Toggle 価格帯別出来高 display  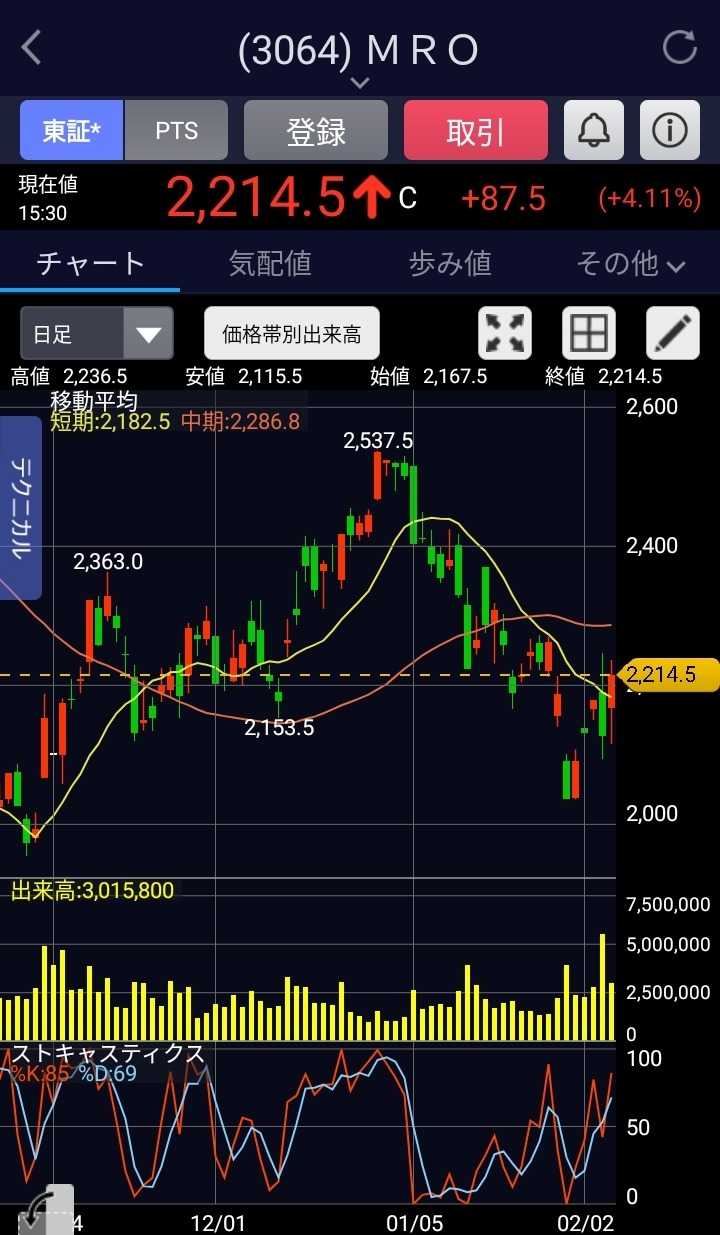coord(291,333)
